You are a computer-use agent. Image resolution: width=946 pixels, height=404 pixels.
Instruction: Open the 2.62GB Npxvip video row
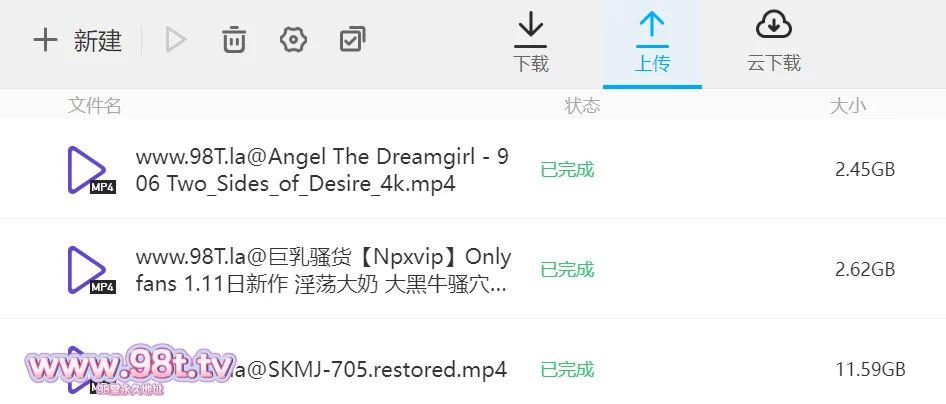pos(322,270)
